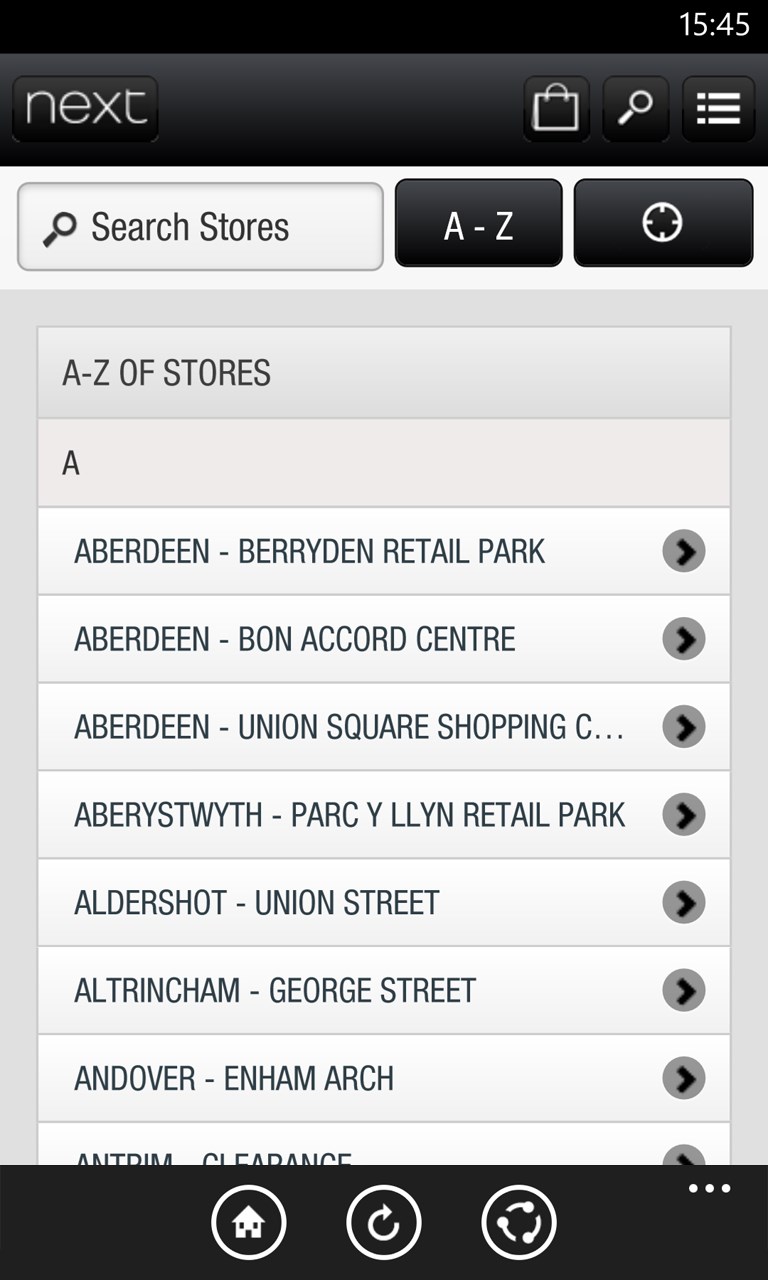Select Aldershot - Union Street store
768x1280 pixels.
[x=384, y=903]
